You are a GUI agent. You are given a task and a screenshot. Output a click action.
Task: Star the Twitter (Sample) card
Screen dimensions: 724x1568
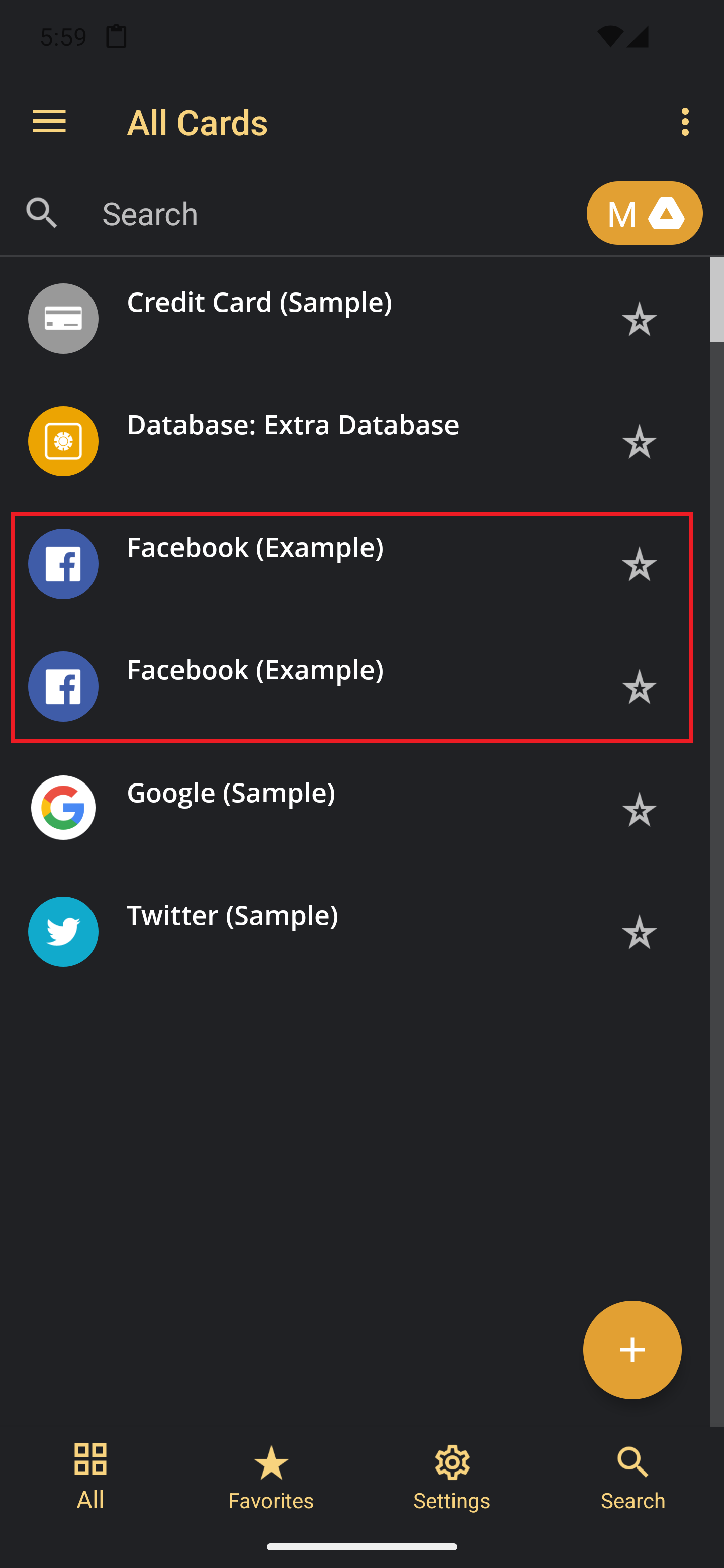click(x=639, y=932)
